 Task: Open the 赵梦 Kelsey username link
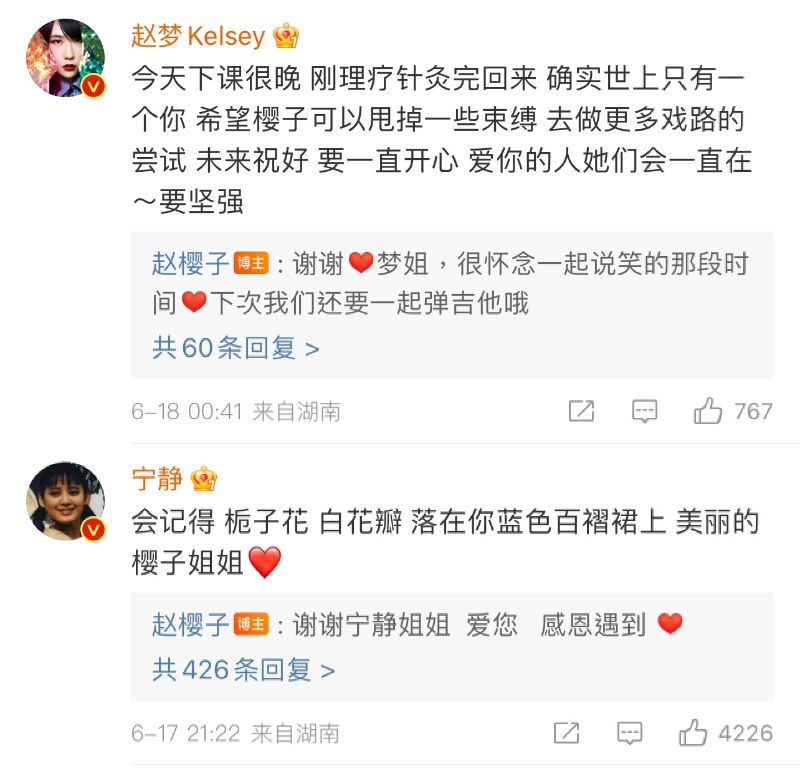[x=198, y=37]
